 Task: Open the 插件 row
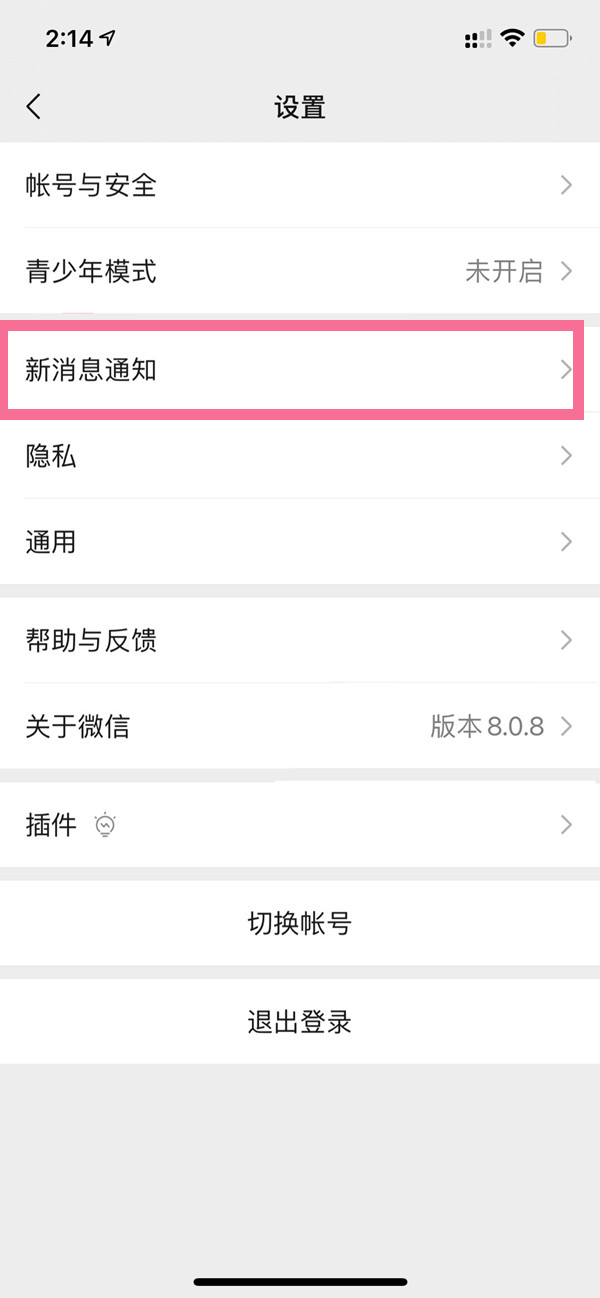tap(300, 825)
